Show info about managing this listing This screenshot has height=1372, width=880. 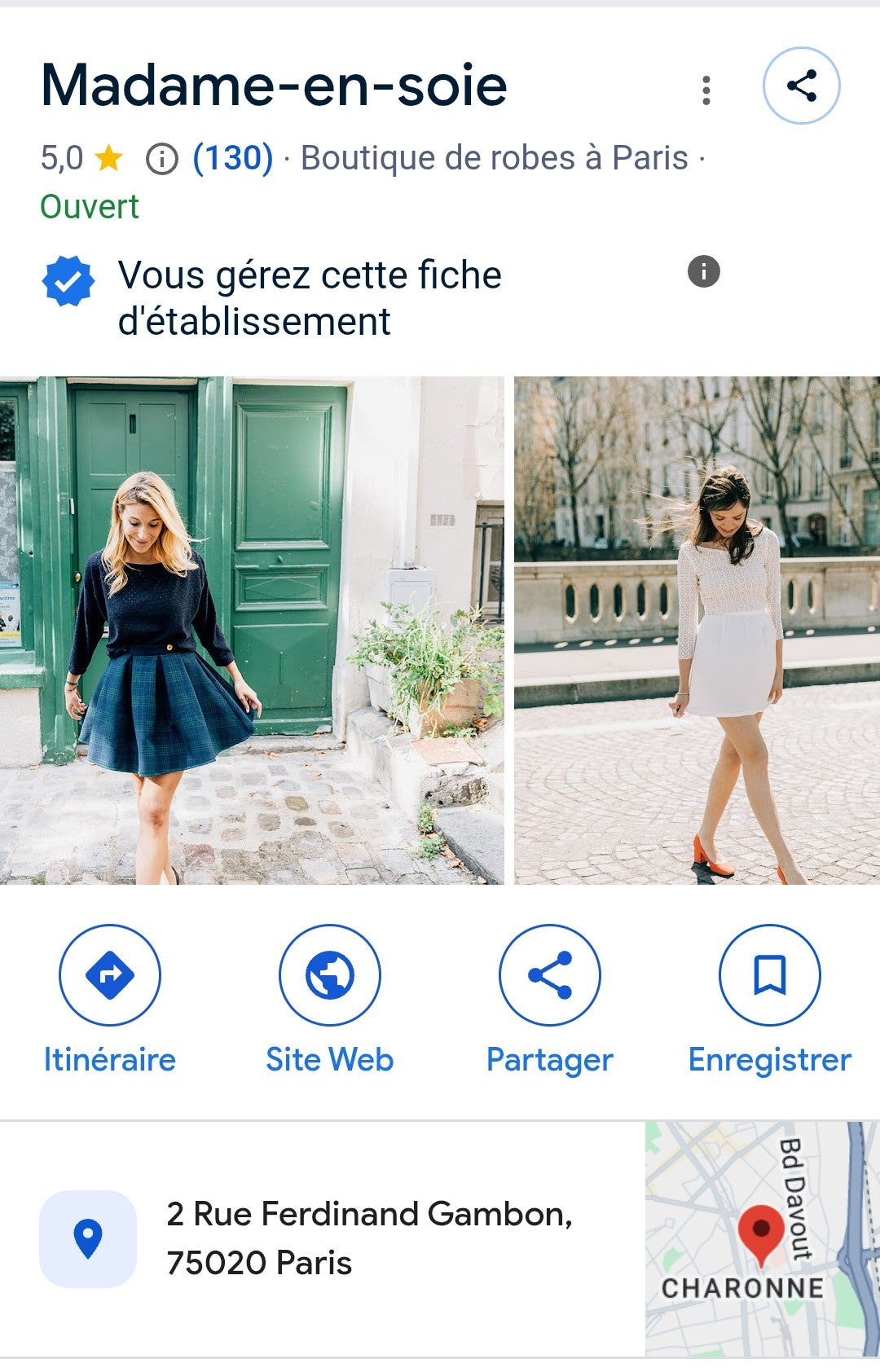tap(704, 271)
